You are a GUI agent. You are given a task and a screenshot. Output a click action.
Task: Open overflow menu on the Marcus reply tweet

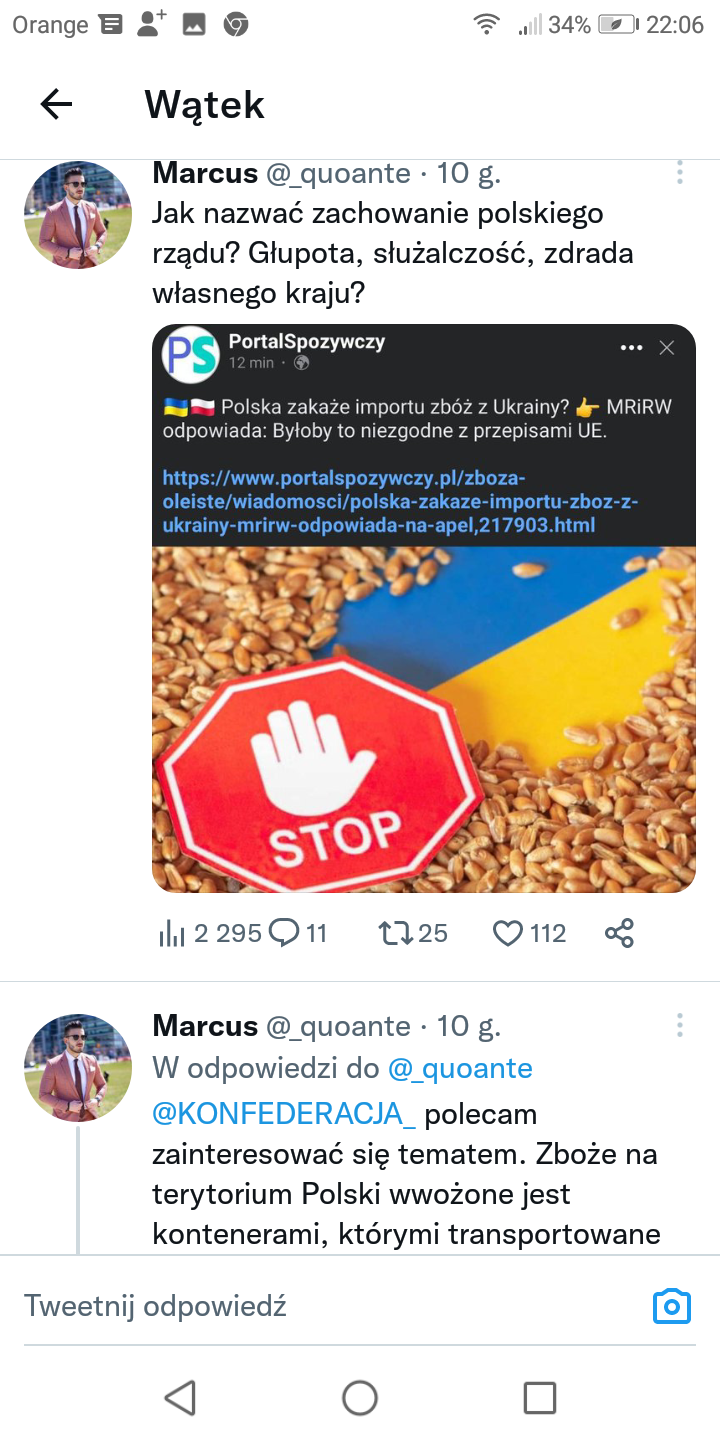[680, 1026]
